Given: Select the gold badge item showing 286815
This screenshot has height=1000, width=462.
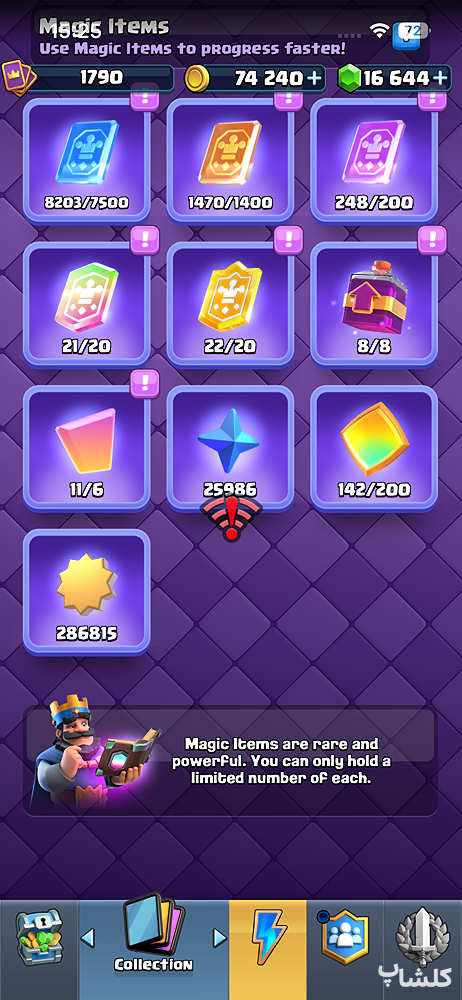Looking at the screenshot, I should click(x=87, y=591).
